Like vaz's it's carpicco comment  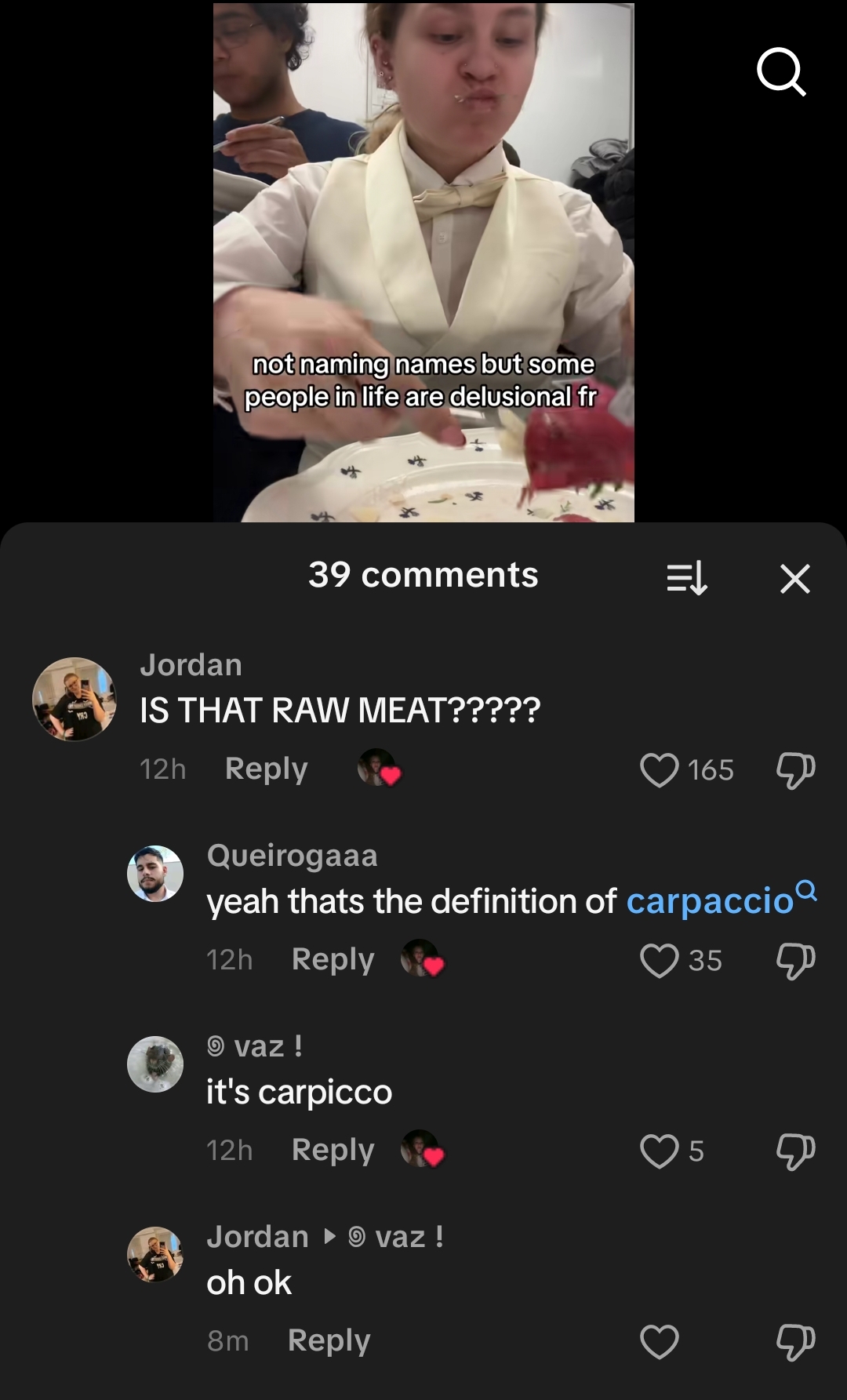click(x=659, y=1151)
